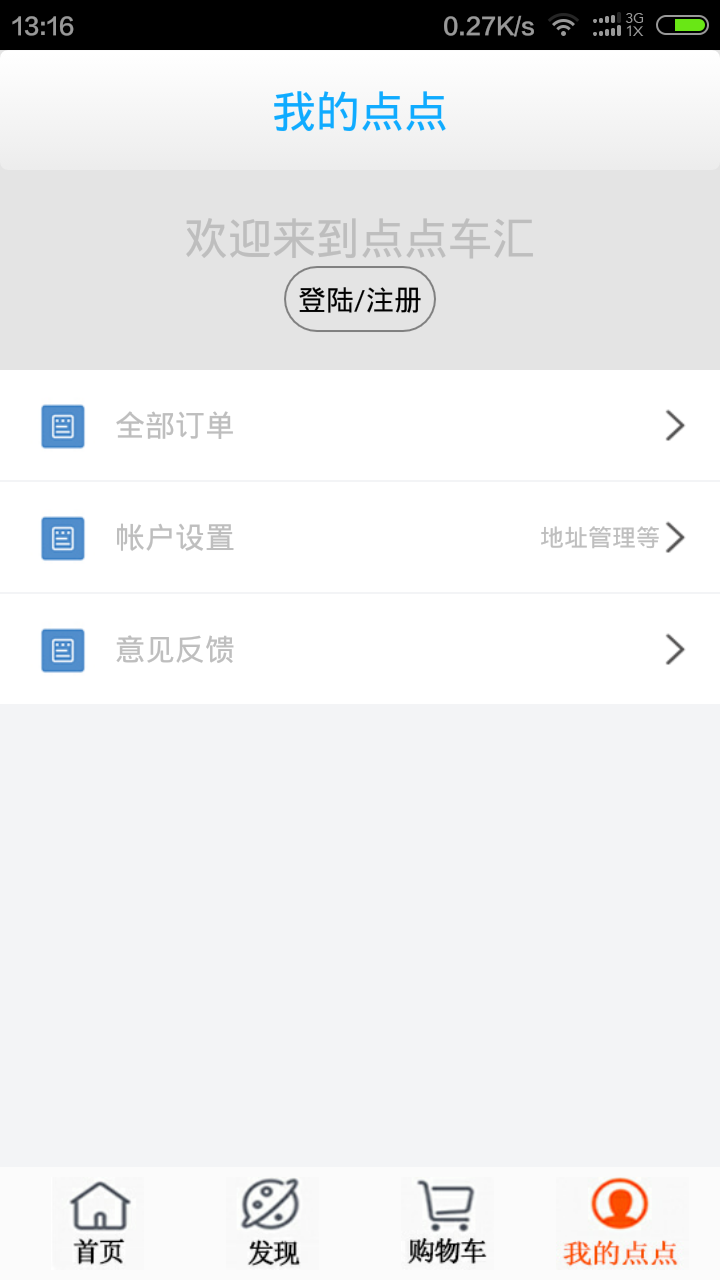Tap the 登陆/注册 button

click(x=359, y=298)
